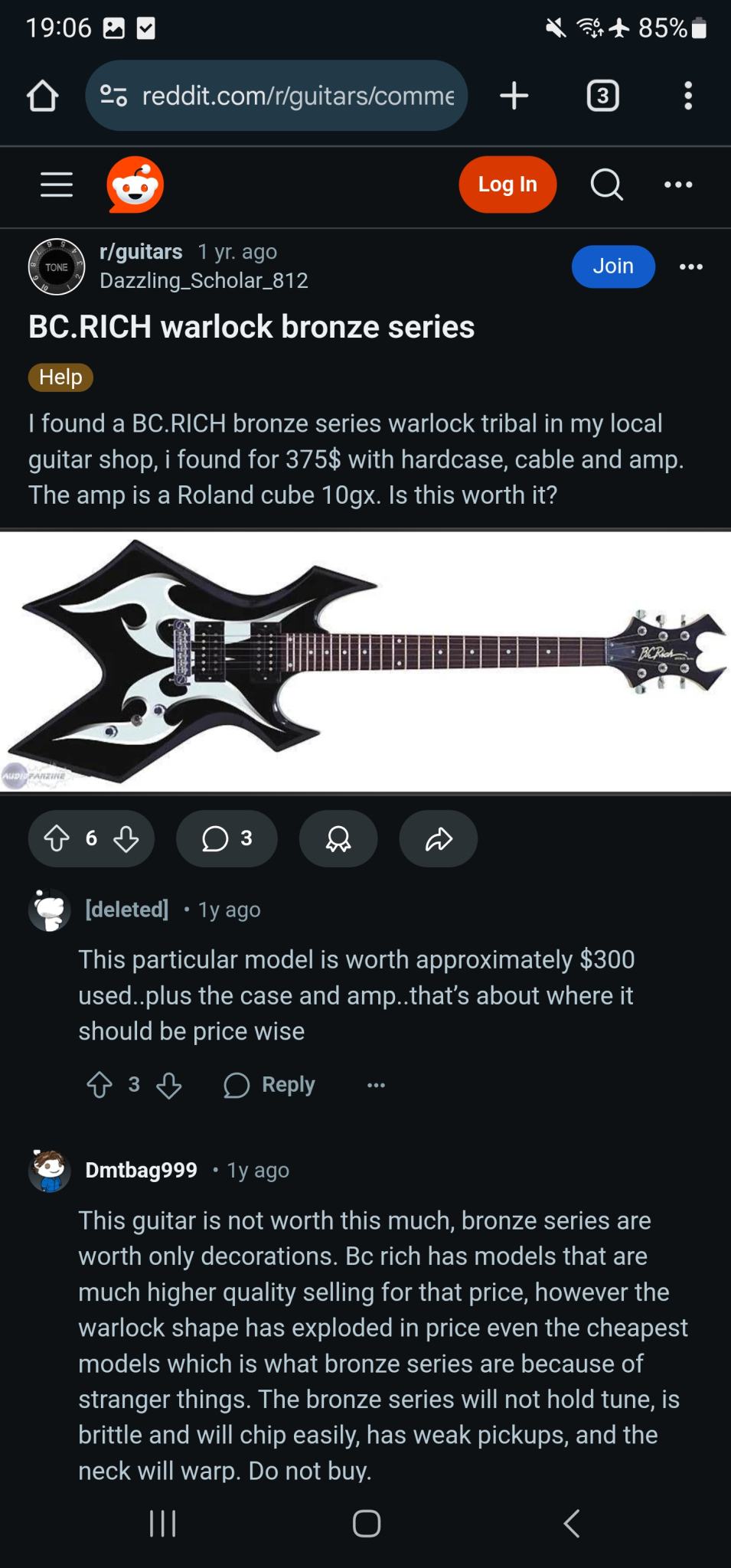Open the r/guitars subreddit link
Screen dimensions: 731x1568
coord(141,252)
